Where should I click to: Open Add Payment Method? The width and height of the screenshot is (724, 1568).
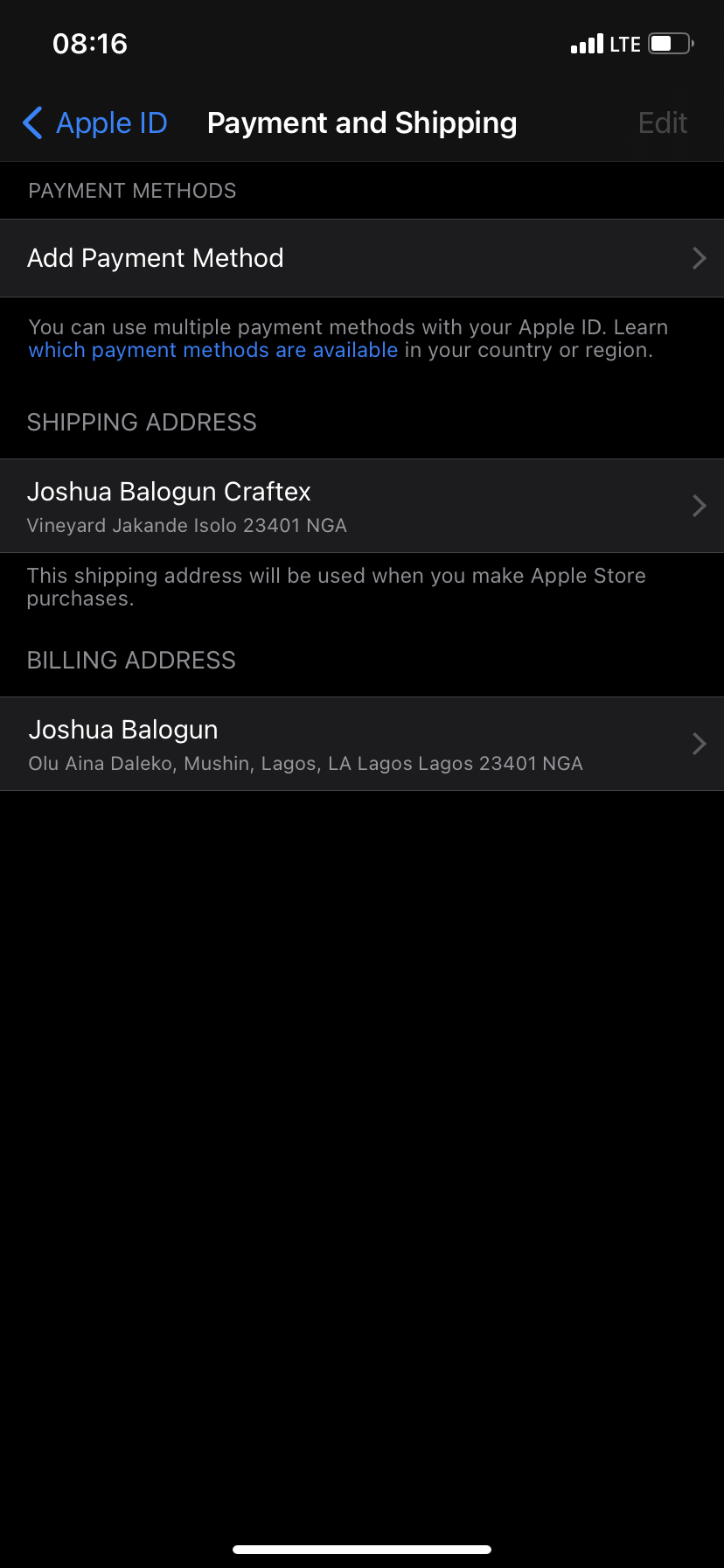[361, 258]
